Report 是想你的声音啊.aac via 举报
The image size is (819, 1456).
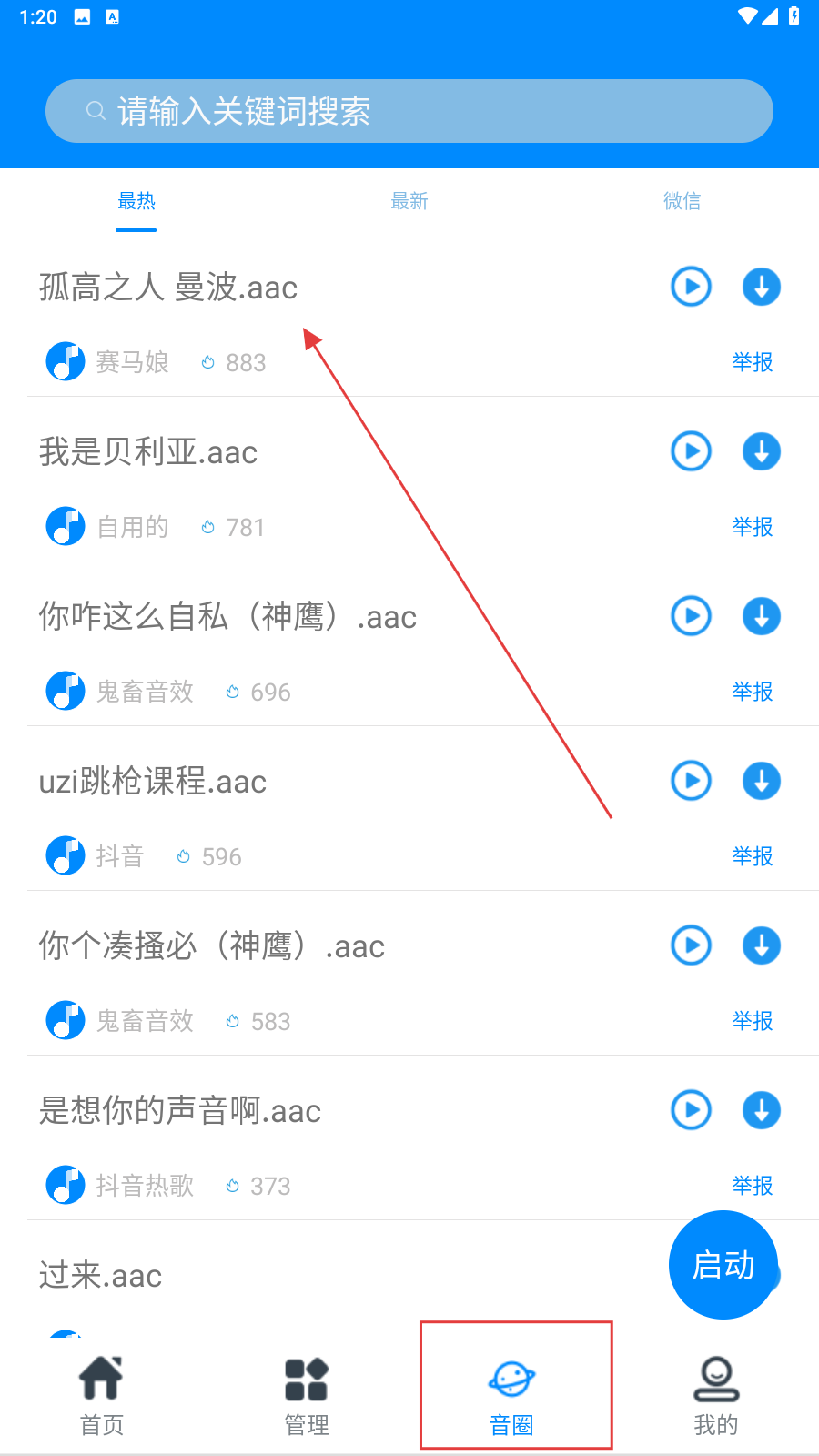point(753,1186)
